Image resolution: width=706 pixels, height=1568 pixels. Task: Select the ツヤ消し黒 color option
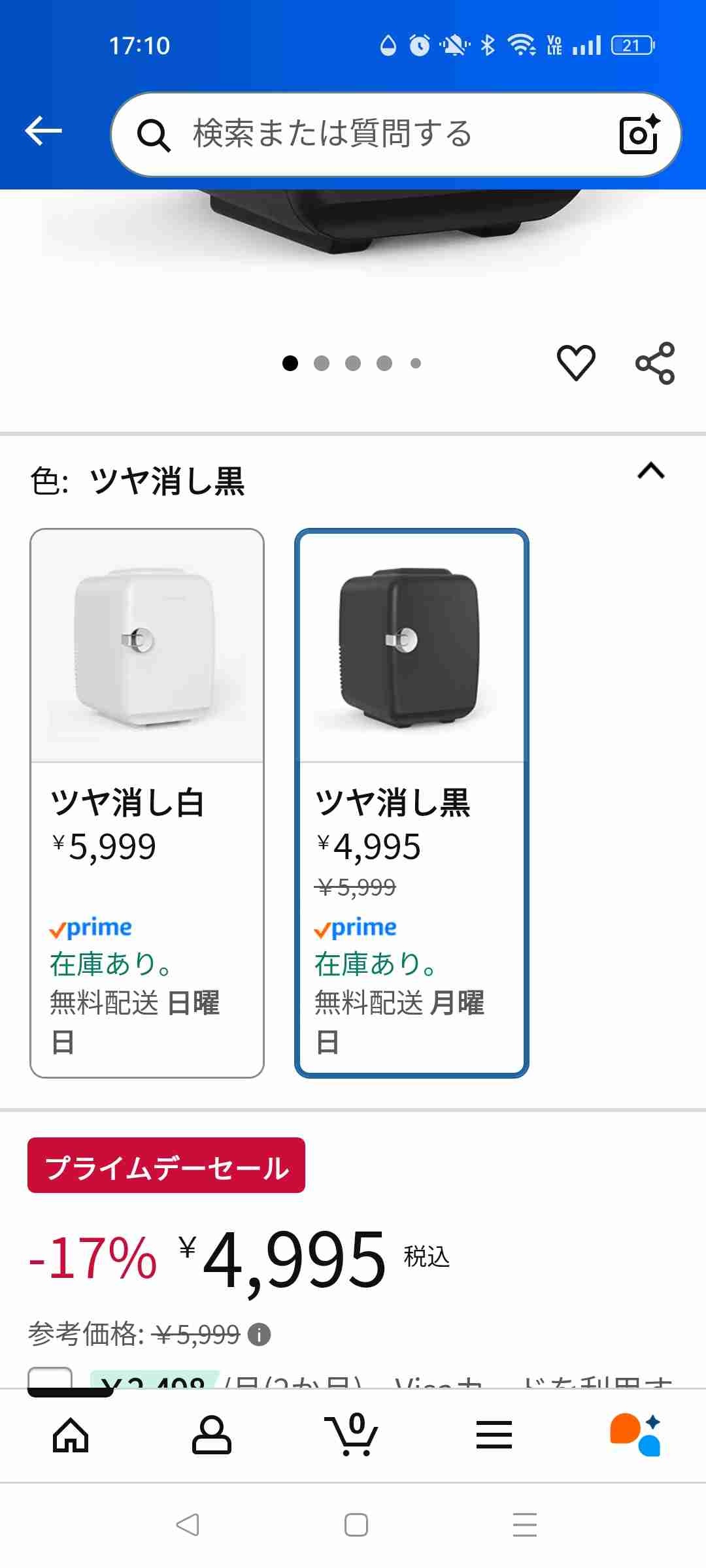(411, 802)
